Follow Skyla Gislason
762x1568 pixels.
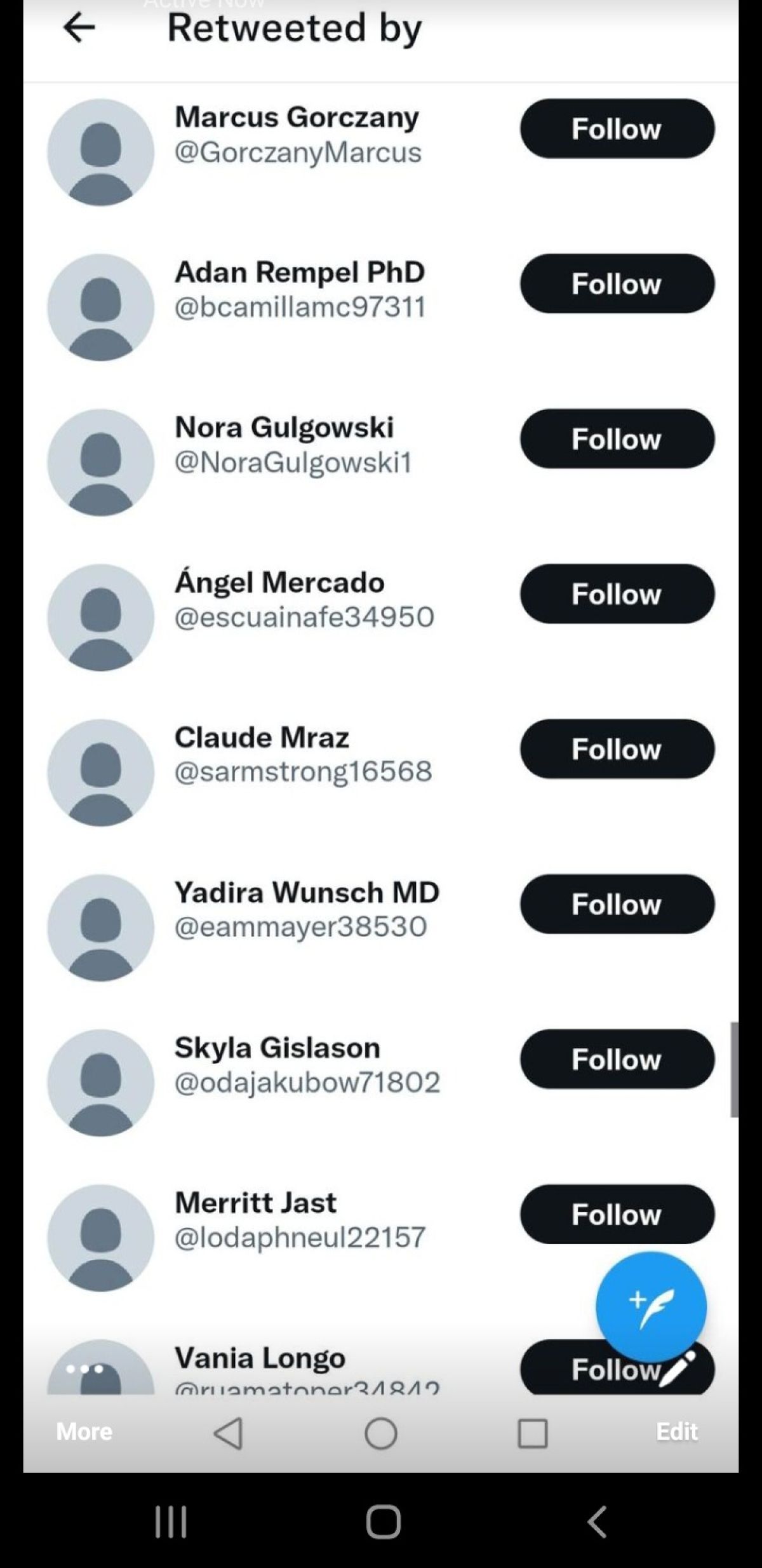click(x=617, y=1059)
